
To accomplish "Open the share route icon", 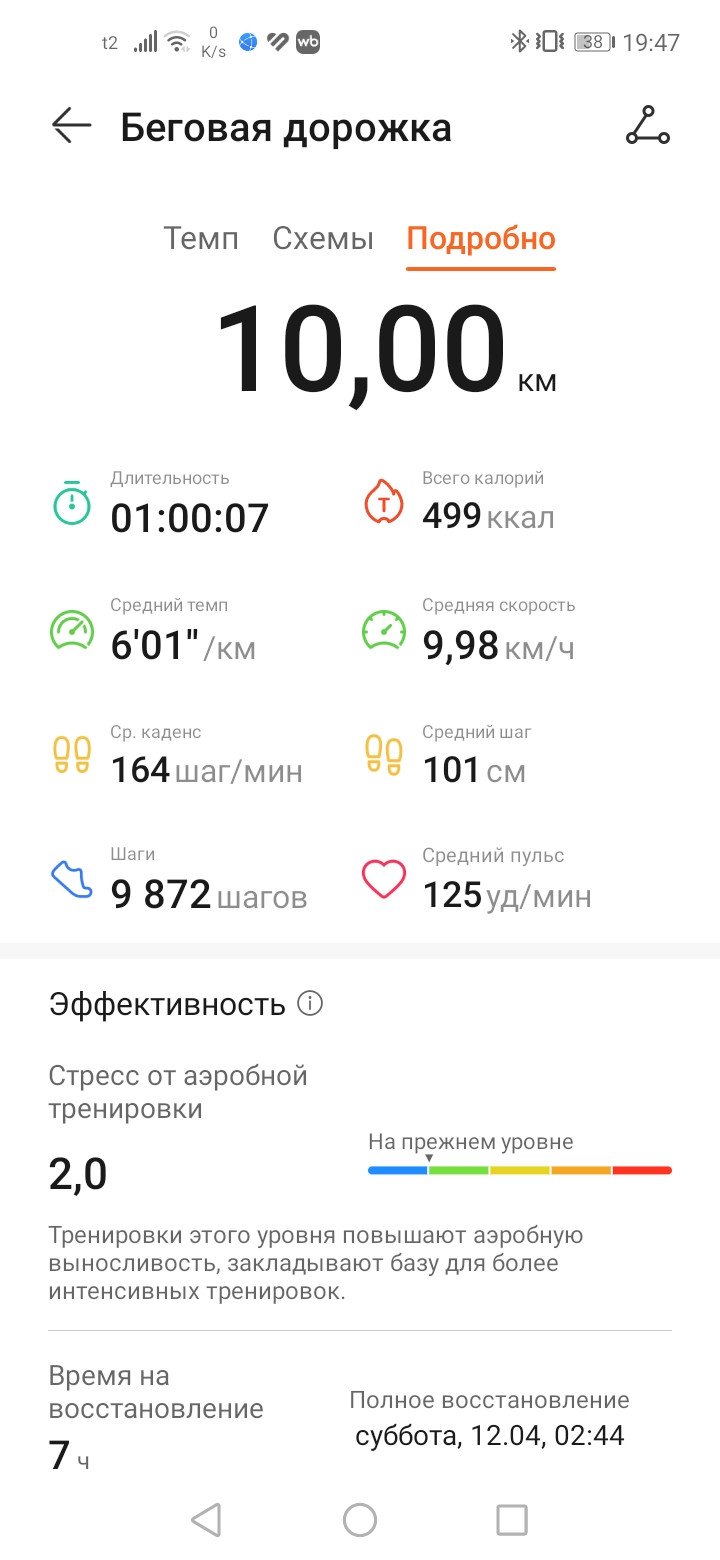I will 648,125.
